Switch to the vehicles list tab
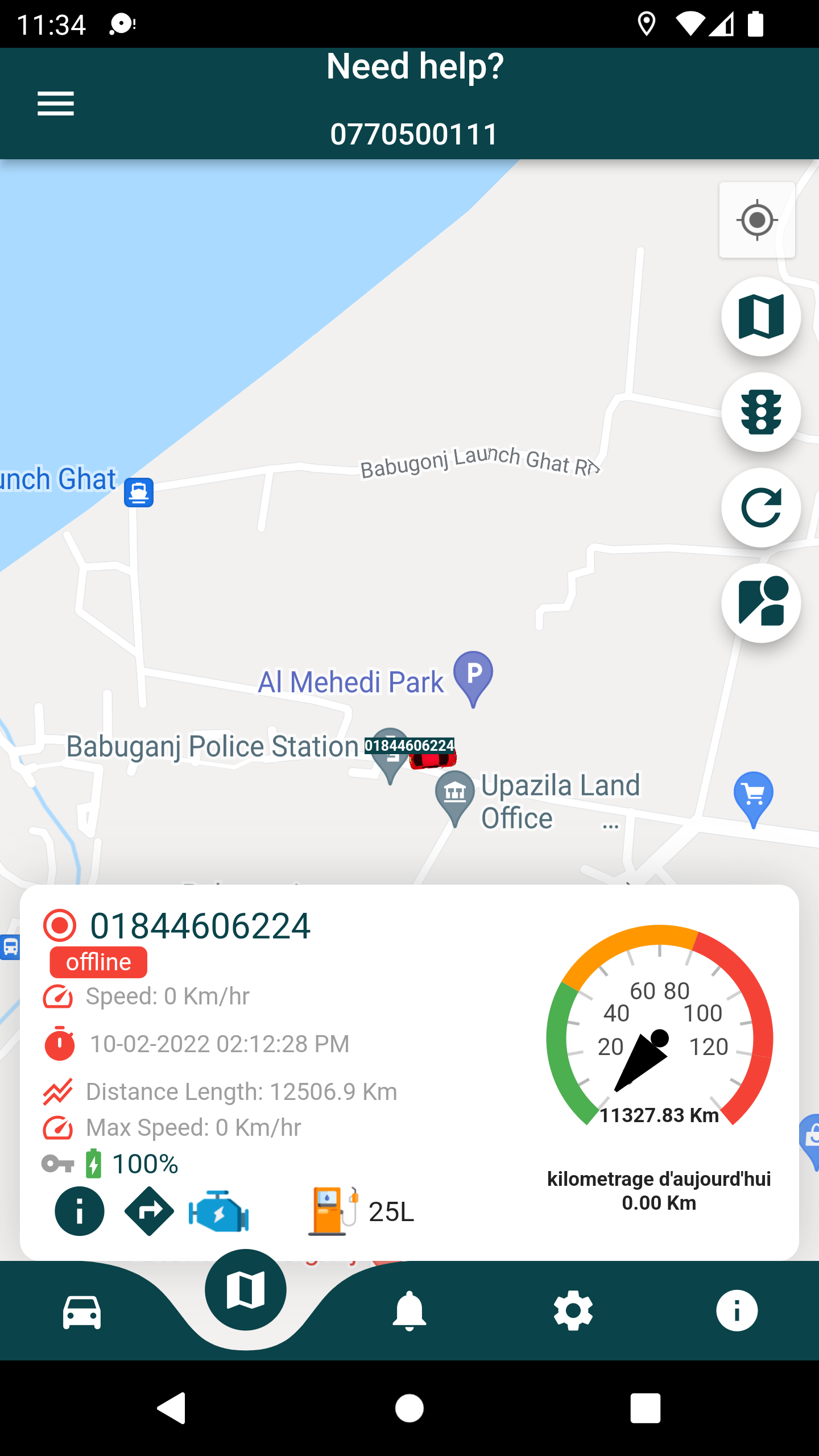This screenshot has width=819, height=1456. pos(82,1312)
